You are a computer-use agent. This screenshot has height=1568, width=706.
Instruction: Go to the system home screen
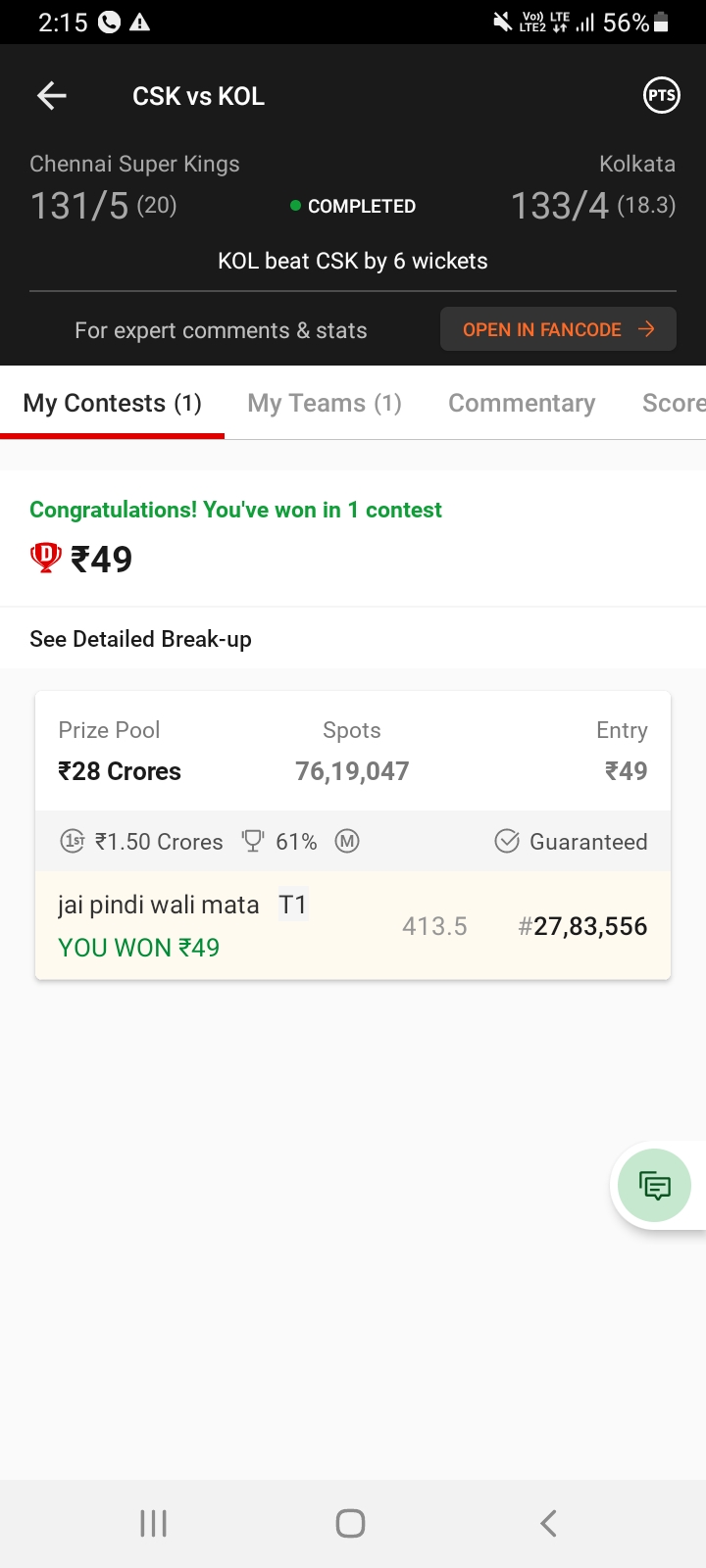350,1523
